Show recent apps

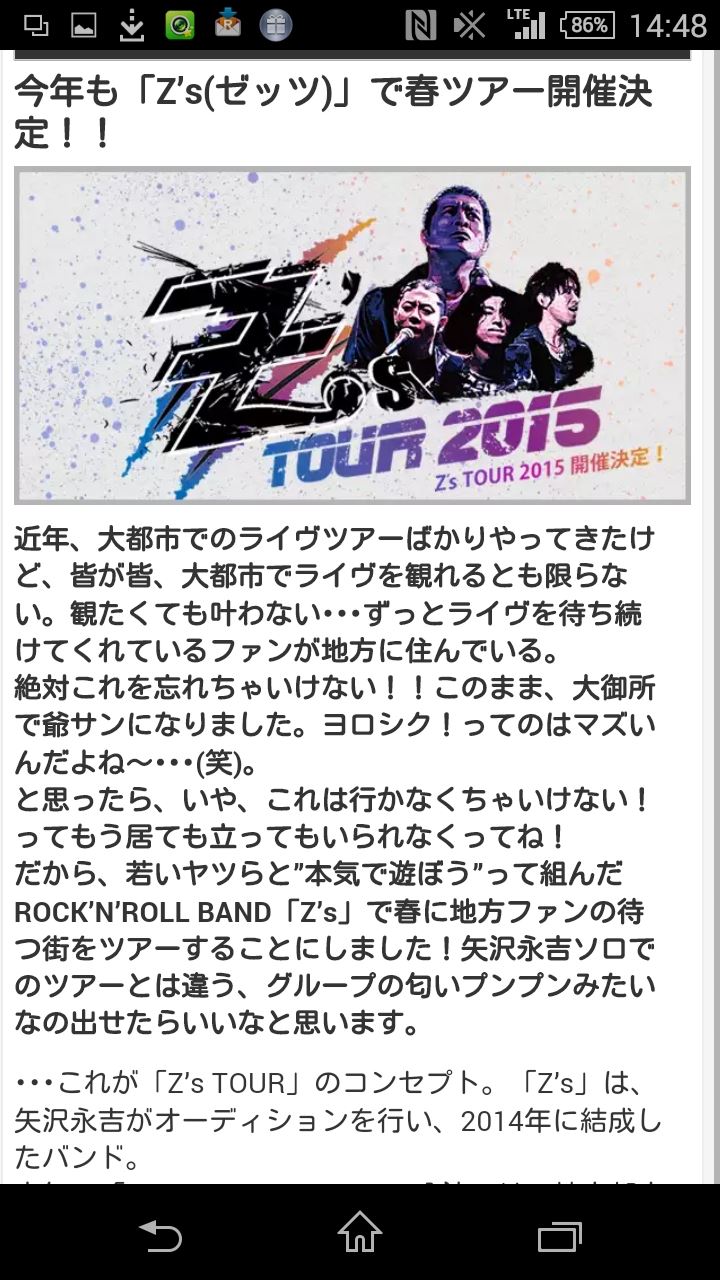click(560, 1235)
